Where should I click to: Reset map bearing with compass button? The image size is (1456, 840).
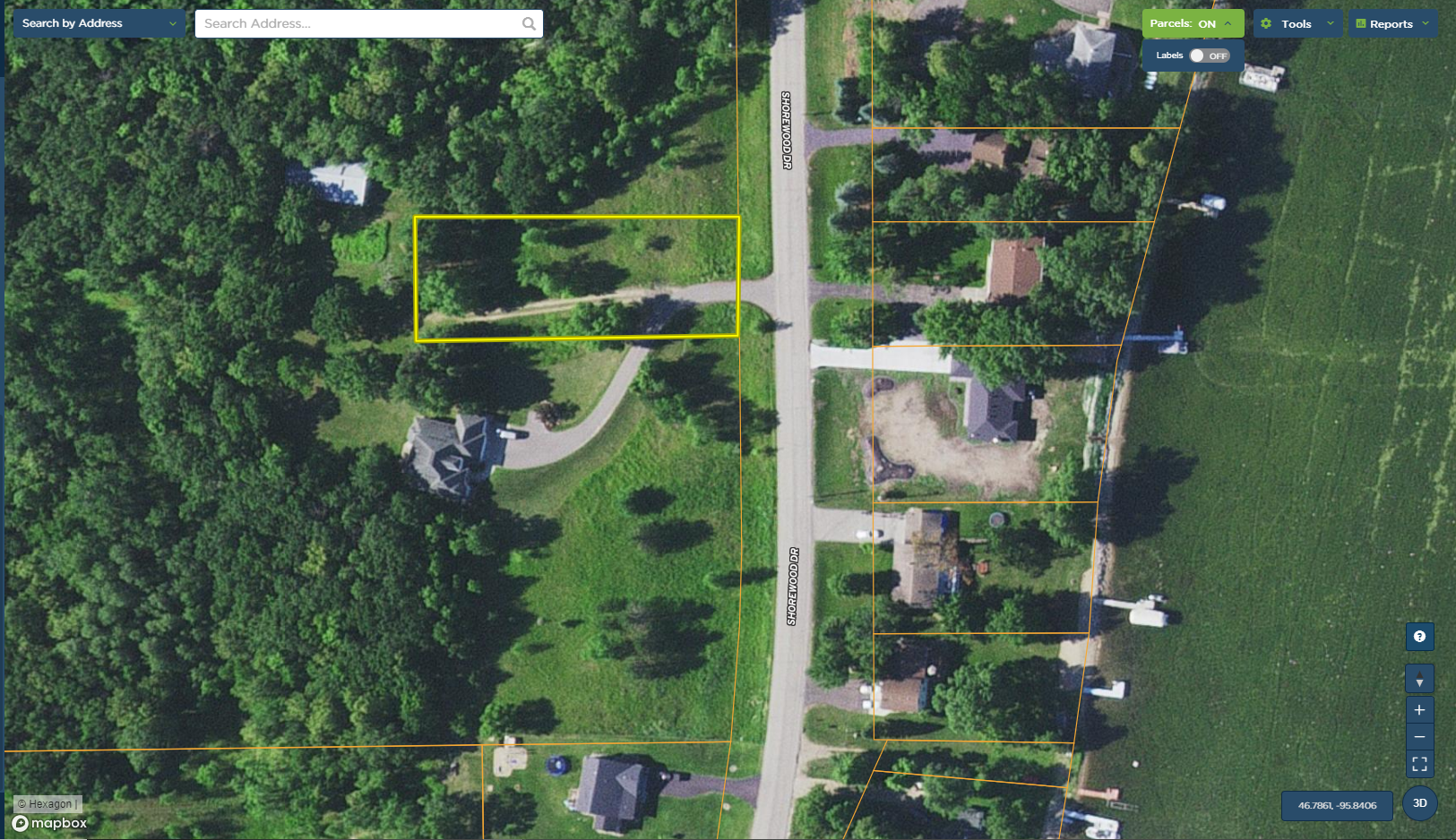click(x=1419, y=679)
